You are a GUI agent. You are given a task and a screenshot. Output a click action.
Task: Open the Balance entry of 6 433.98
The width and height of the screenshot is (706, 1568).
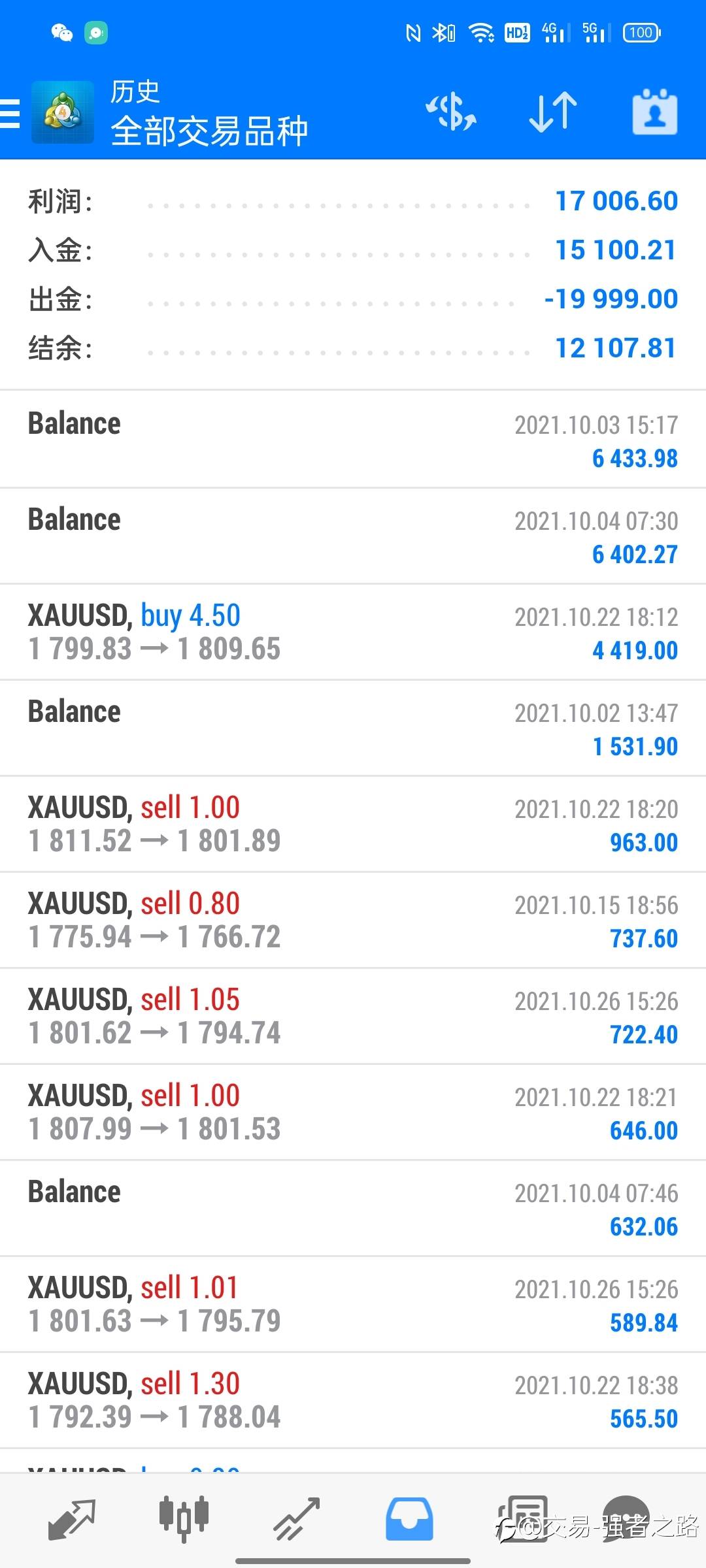tap(353, 440)
